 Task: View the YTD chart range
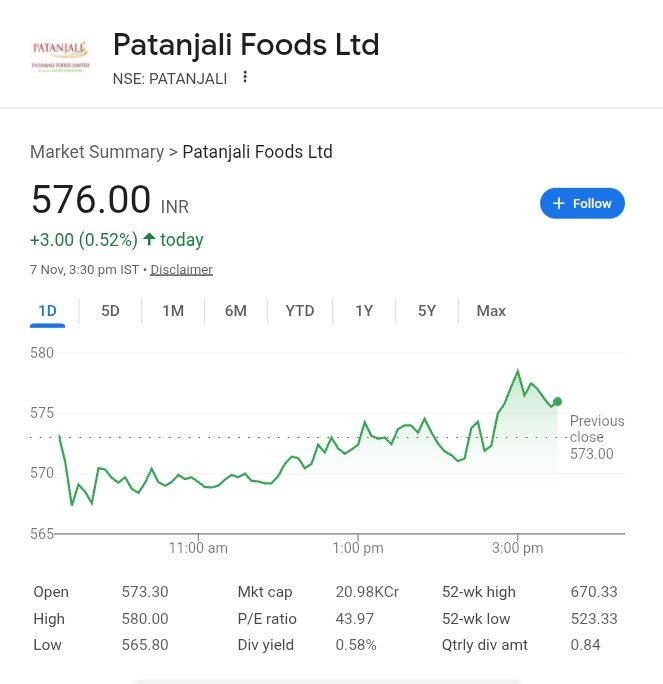point(300,311)
